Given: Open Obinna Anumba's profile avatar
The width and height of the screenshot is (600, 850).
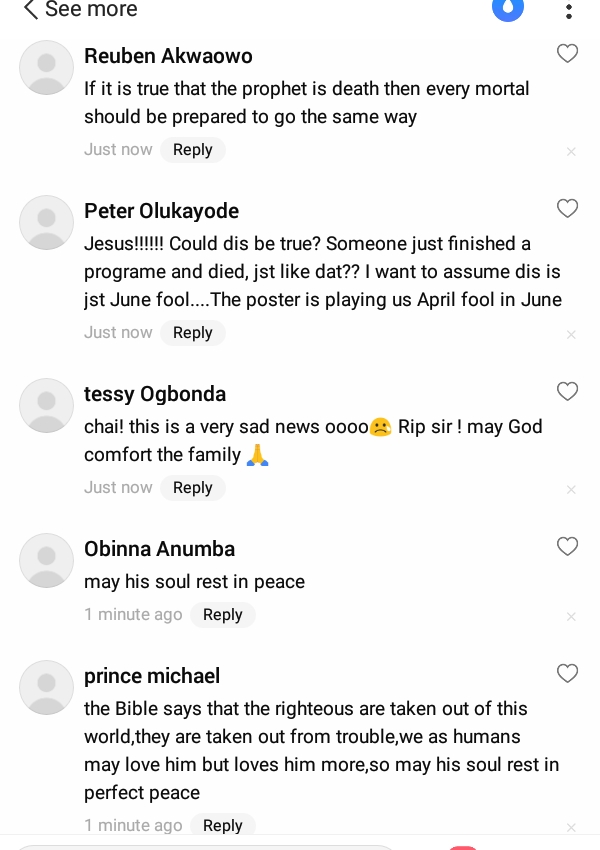Looking at the screenshot, I should (47, 560).
